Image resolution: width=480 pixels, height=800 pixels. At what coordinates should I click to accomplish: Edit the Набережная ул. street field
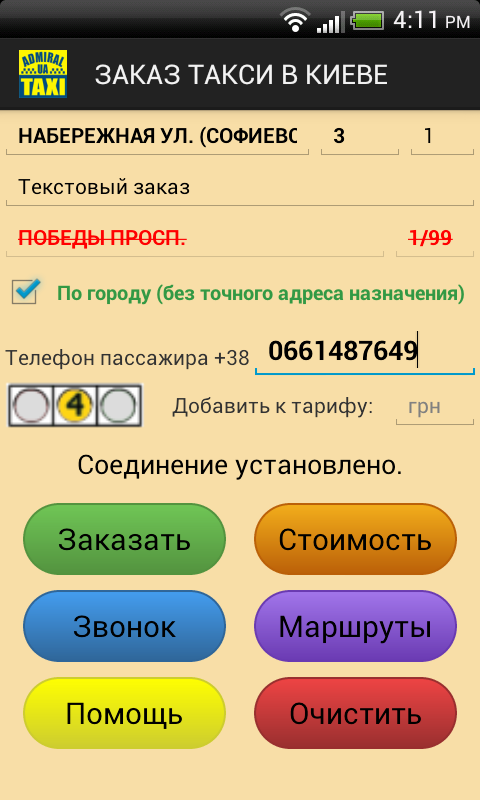tap(157, 137)
